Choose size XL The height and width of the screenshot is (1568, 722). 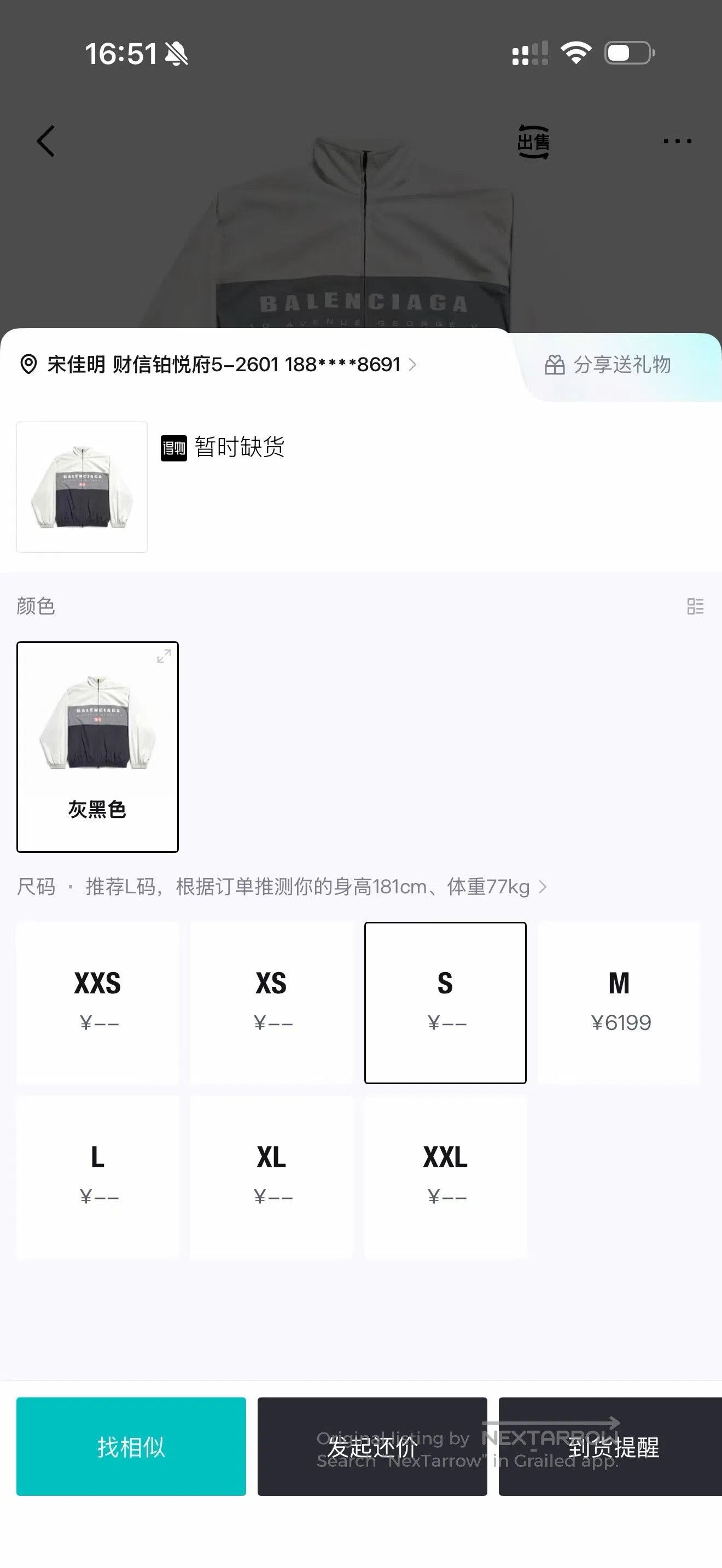pos(271,1177)
